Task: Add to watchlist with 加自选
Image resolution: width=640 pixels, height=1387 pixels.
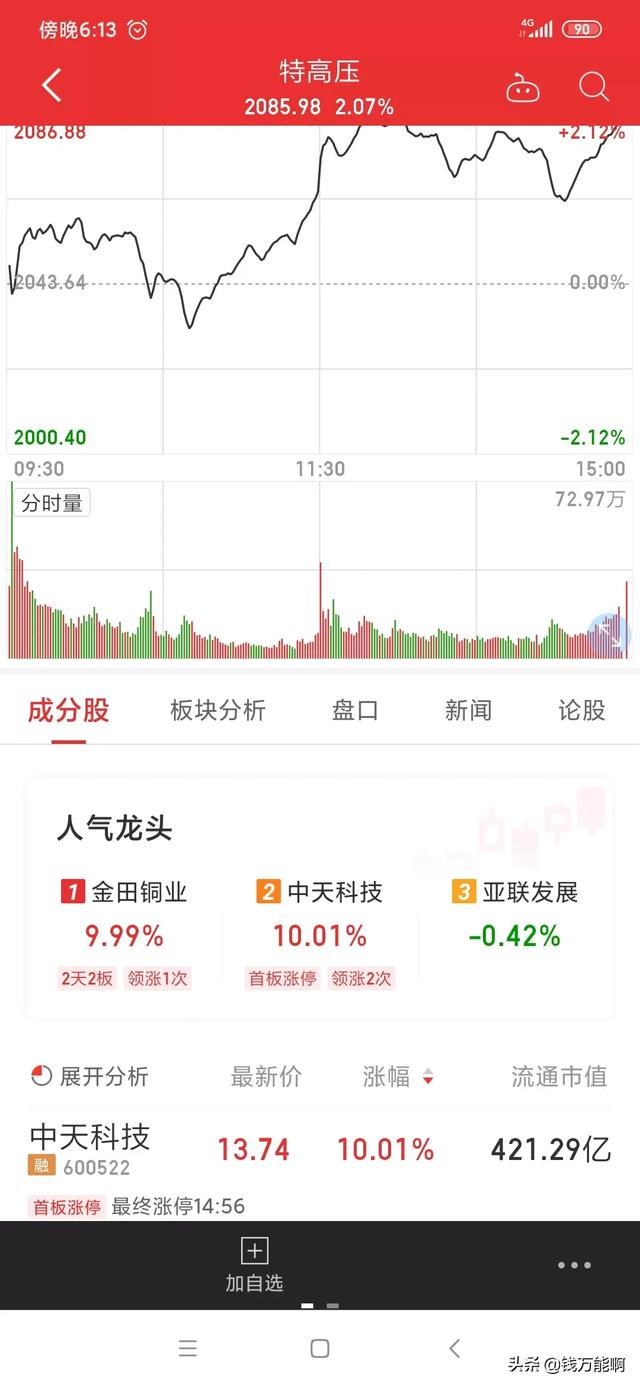Action: [x=254, y=1266]
